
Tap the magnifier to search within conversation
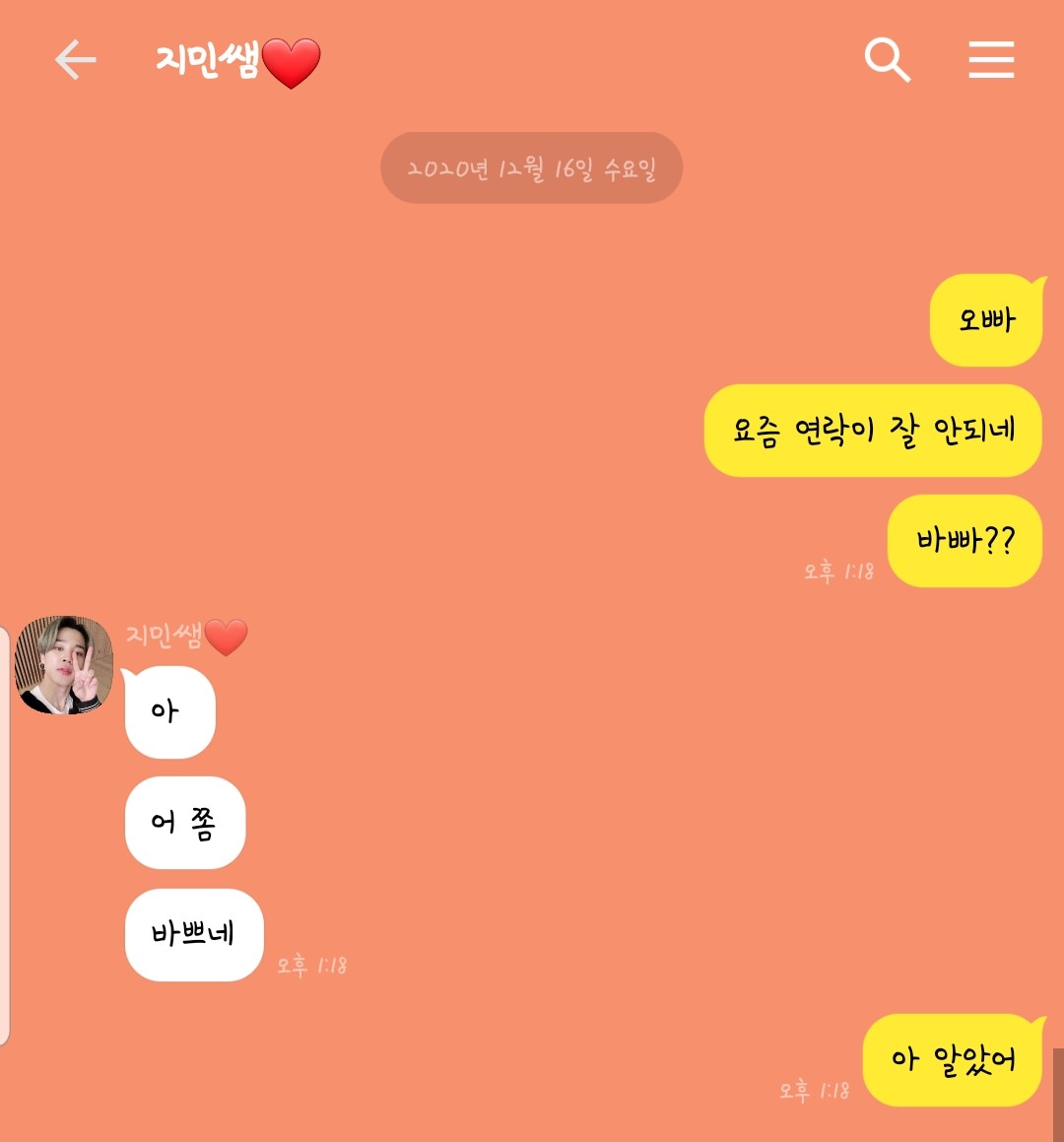pos(886,60)
